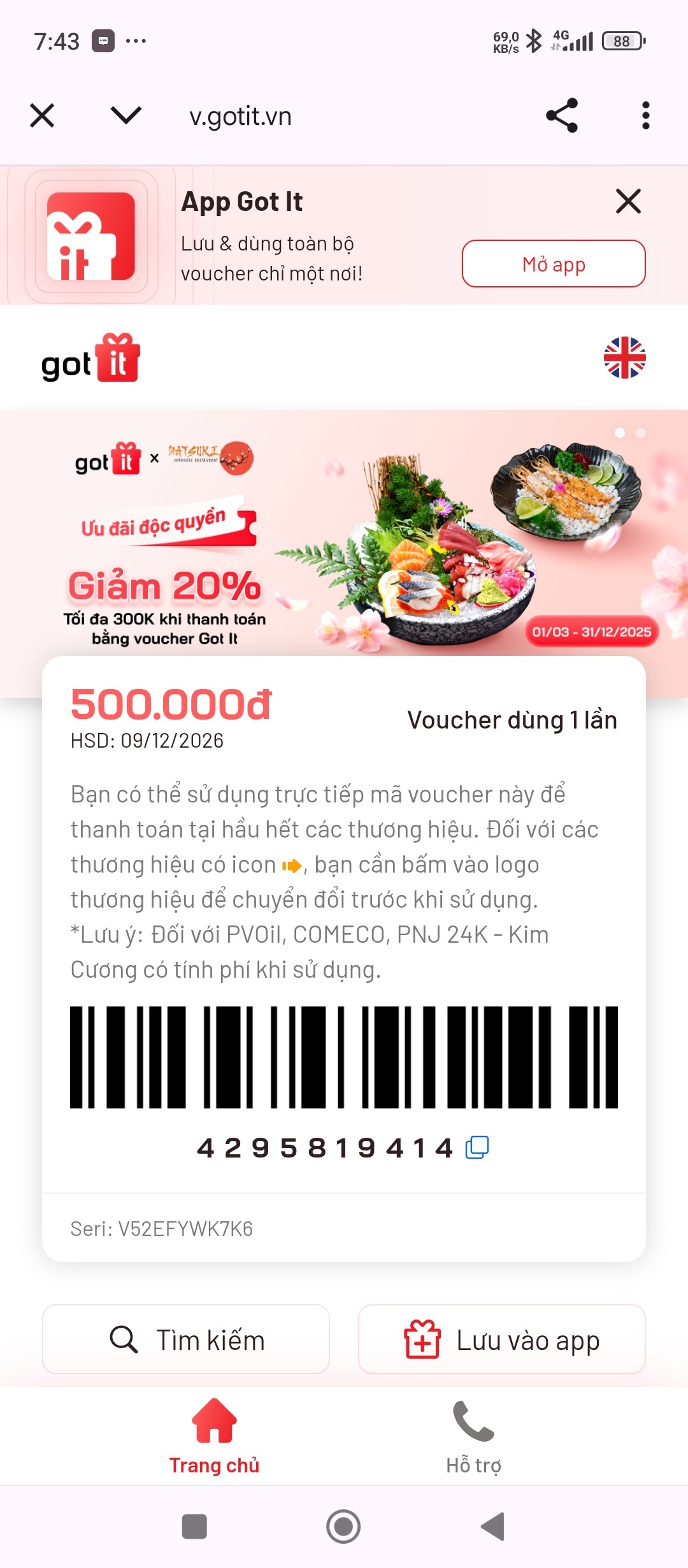688x1568 pixels.
Task: Expand the browser dropdown chevron
Action: [x=125, y=116]
